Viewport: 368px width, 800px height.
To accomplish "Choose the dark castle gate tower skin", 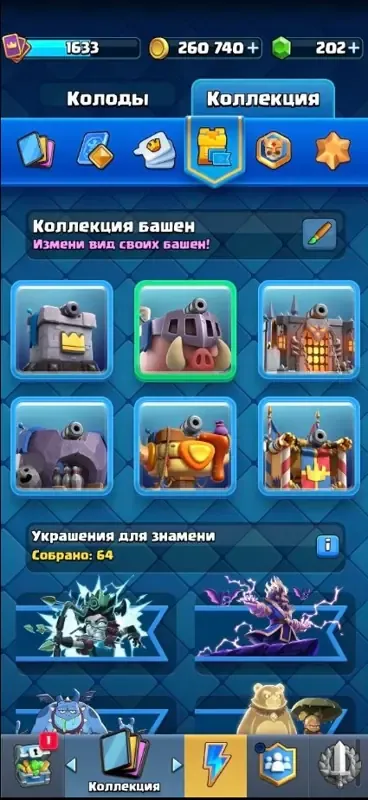I will pyautogui.click(x=309, y=330).
